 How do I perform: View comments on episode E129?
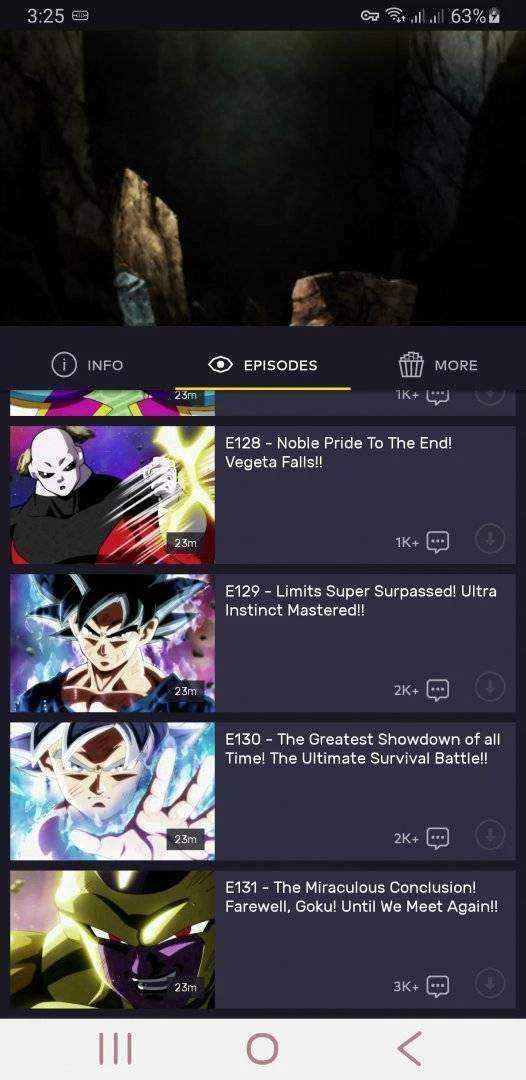point(438,690)
